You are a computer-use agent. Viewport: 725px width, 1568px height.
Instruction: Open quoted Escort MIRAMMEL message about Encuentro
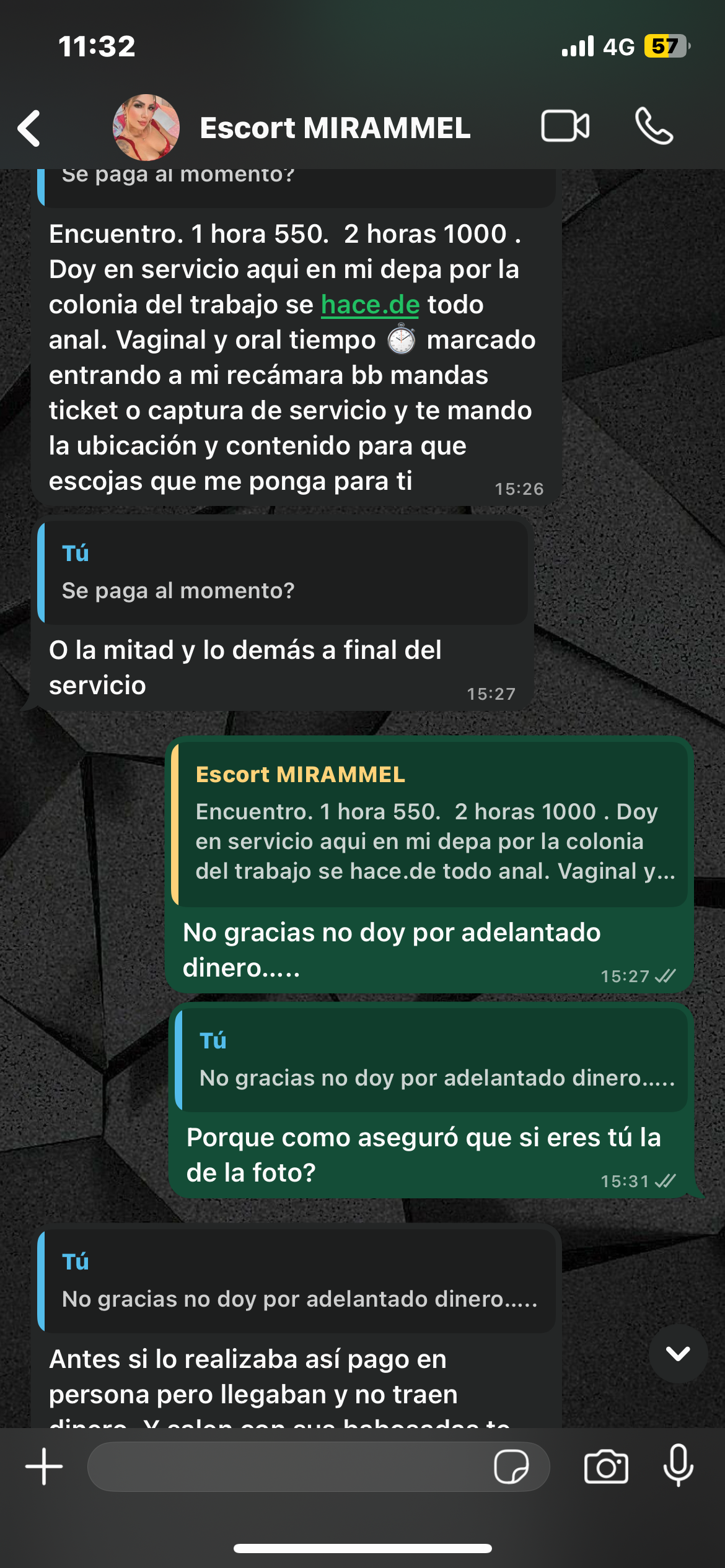coord(431,824)
